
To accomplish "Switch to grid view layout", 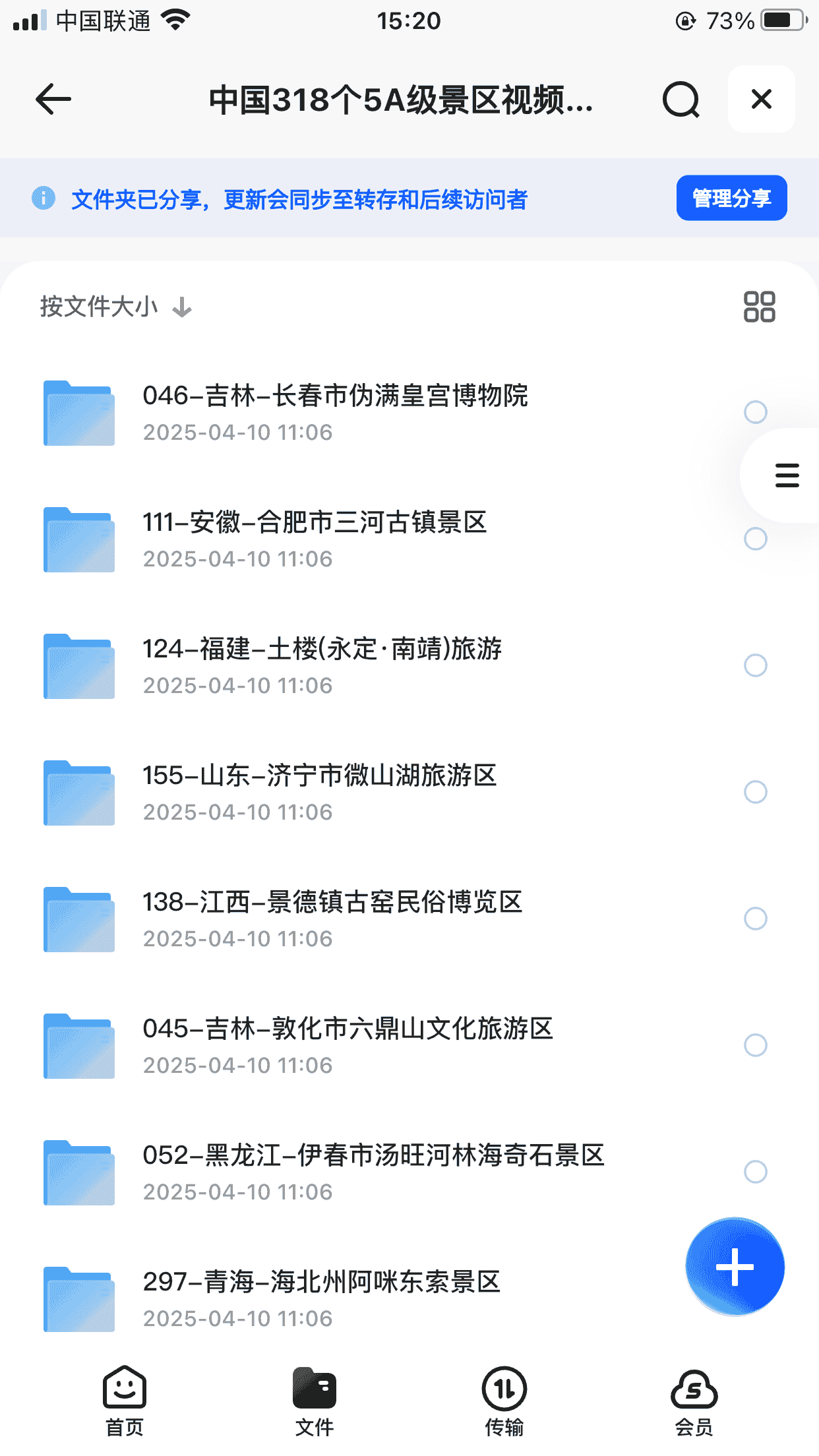I will tap(759, 307).
